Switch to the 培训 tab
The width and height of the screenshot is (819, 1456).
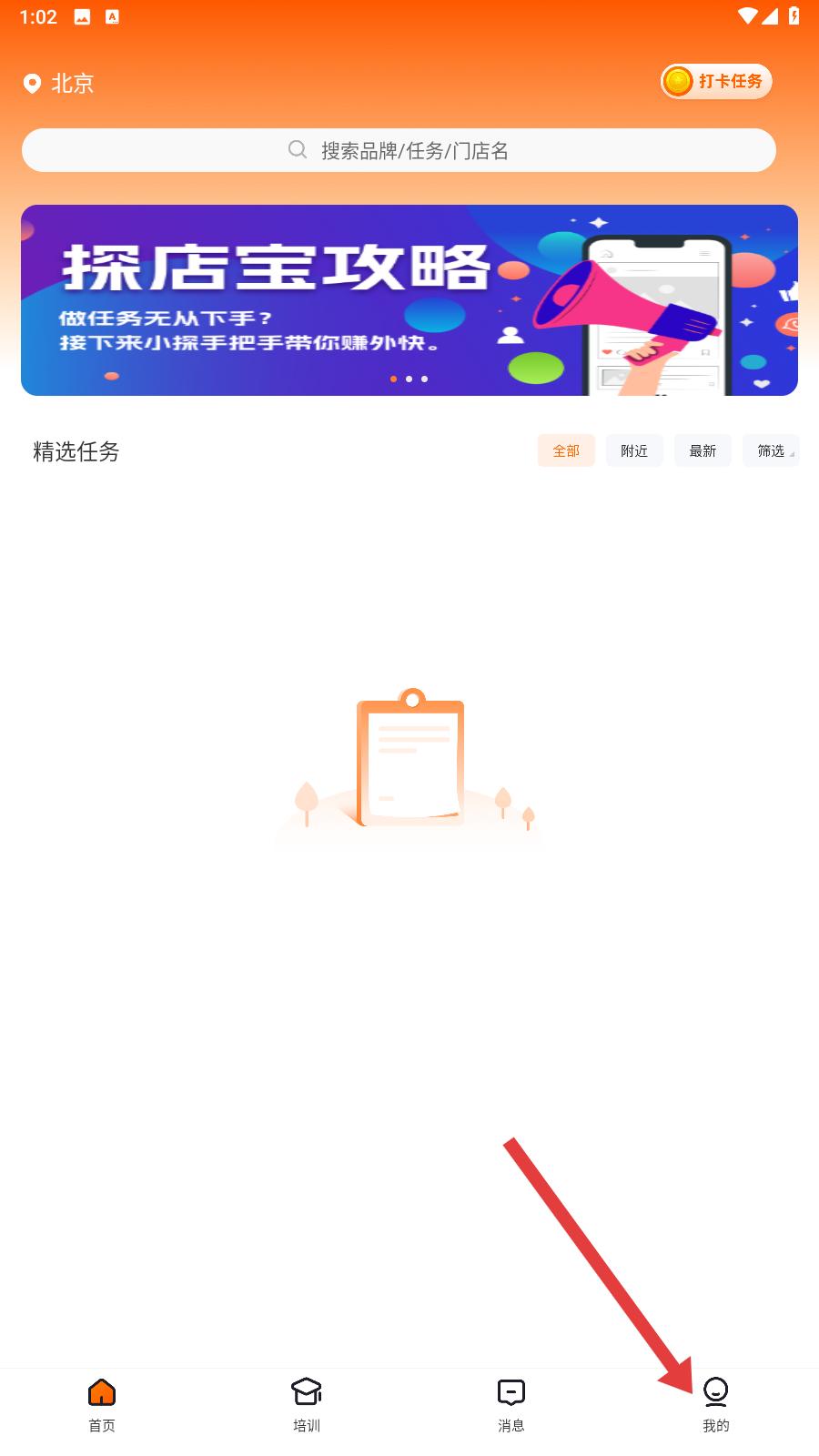pos(307,1404)
